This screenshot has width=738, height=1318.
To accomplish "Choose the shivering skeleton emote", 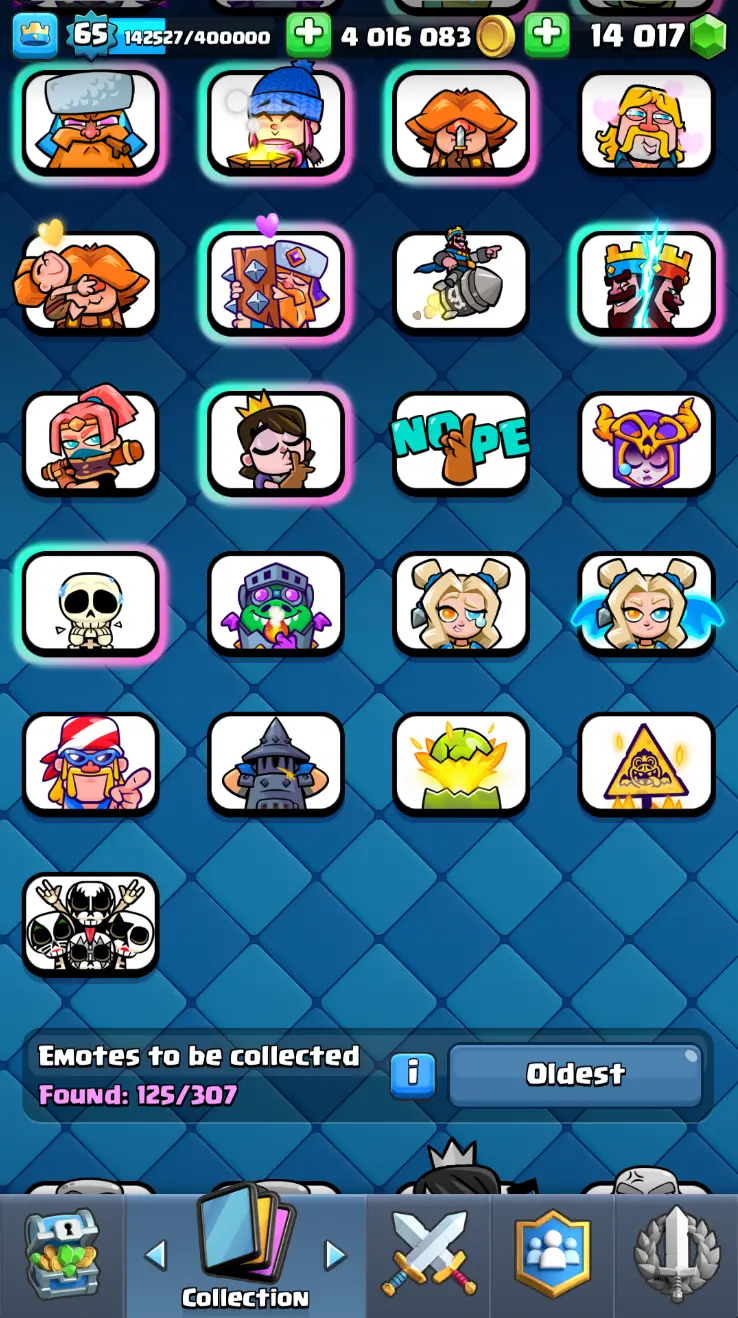I will click(x=90, y=602).
